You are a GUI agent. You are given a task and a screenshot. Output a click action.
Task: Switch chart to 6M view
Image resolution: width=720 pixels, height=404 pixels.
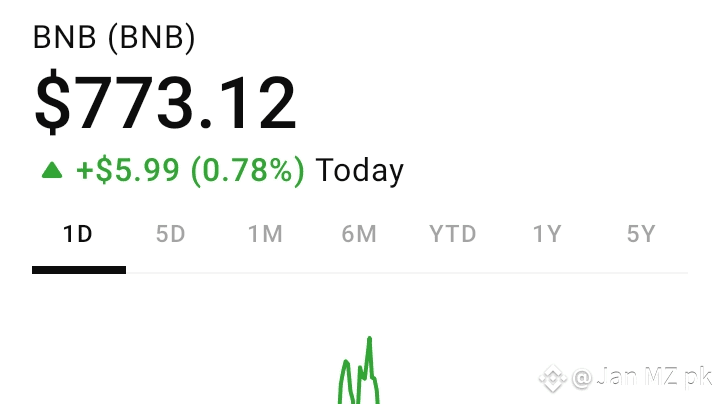[x=359, y=235]
